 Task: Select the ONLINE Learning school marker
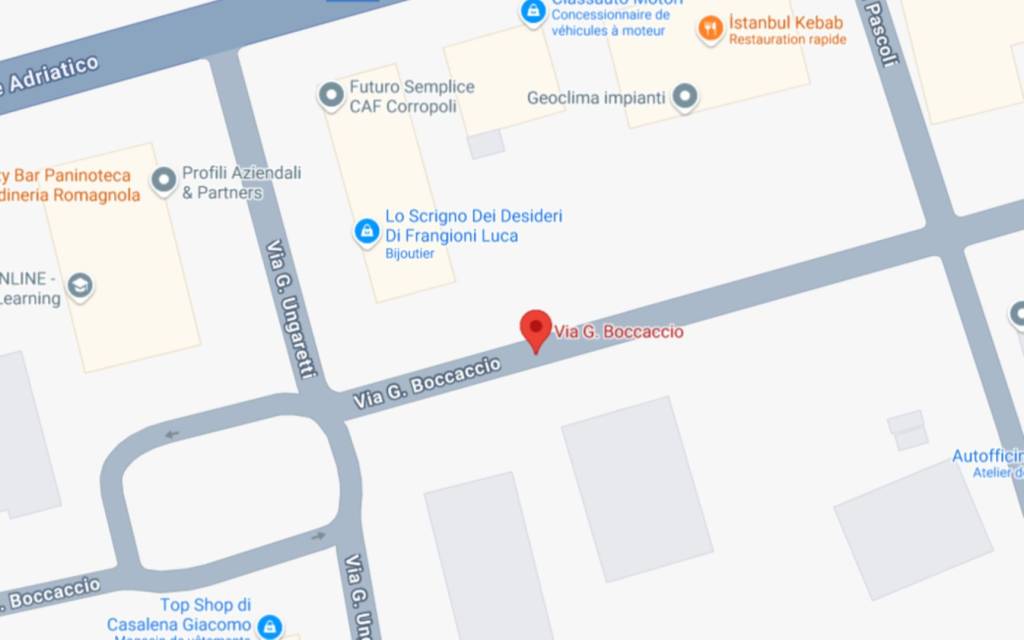[80, 288]
